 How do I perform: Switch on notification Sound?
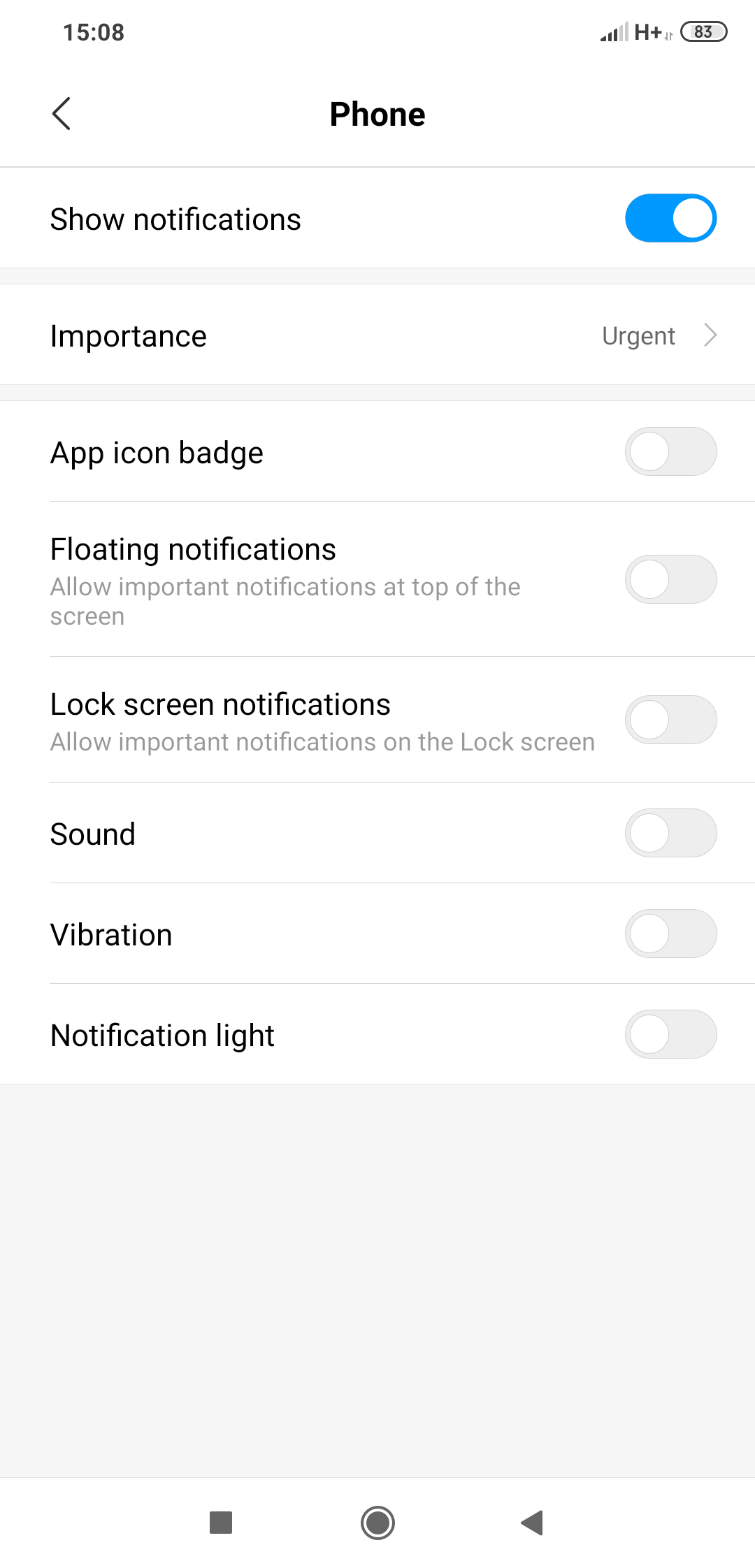coord(670,833)
